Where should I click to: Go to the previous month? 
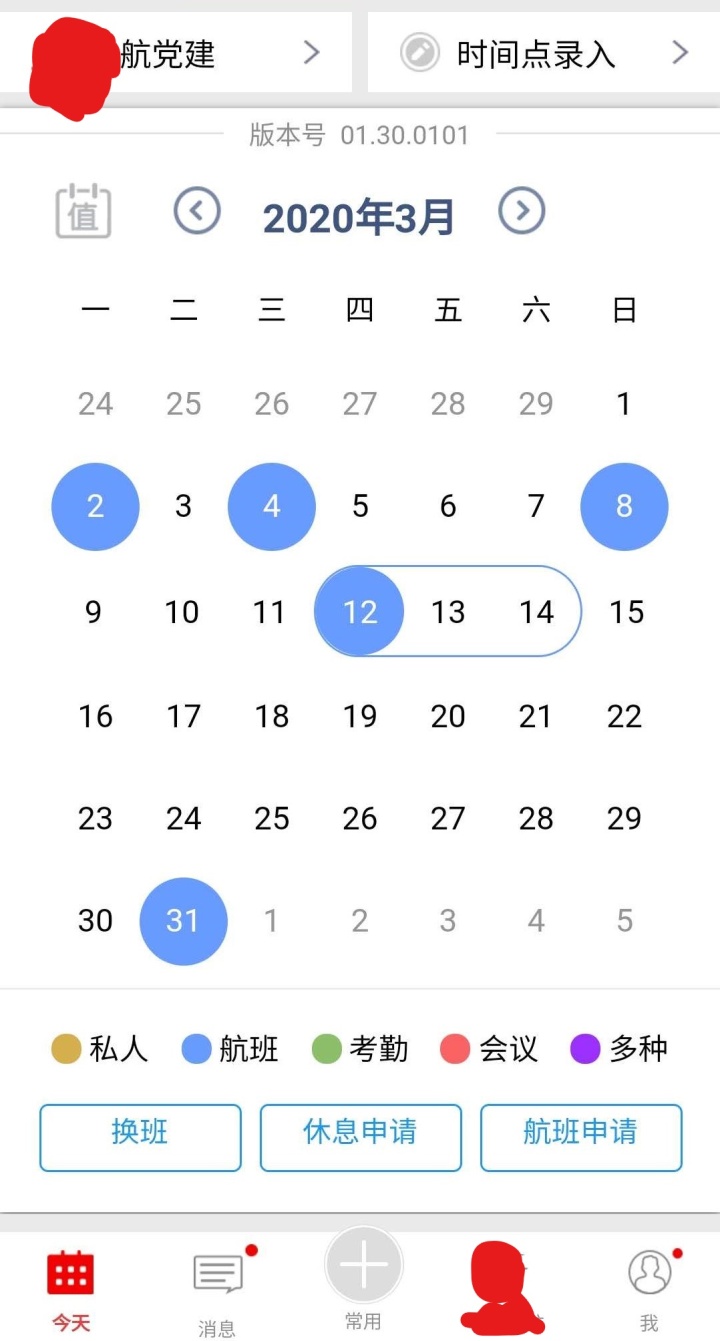click(197, 211)
